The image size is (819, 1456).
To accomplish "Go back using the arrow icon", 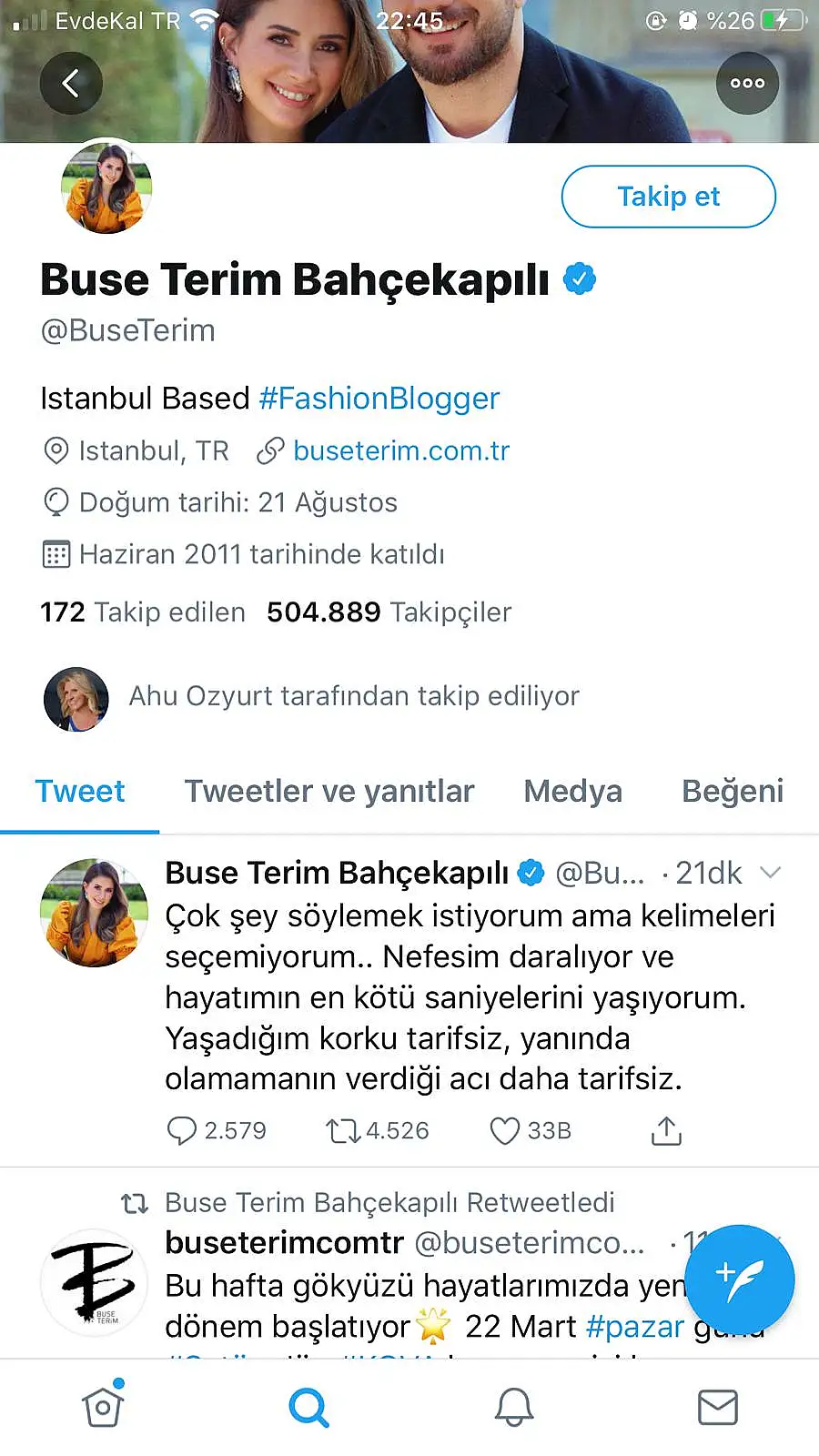I will click(71, 84).
